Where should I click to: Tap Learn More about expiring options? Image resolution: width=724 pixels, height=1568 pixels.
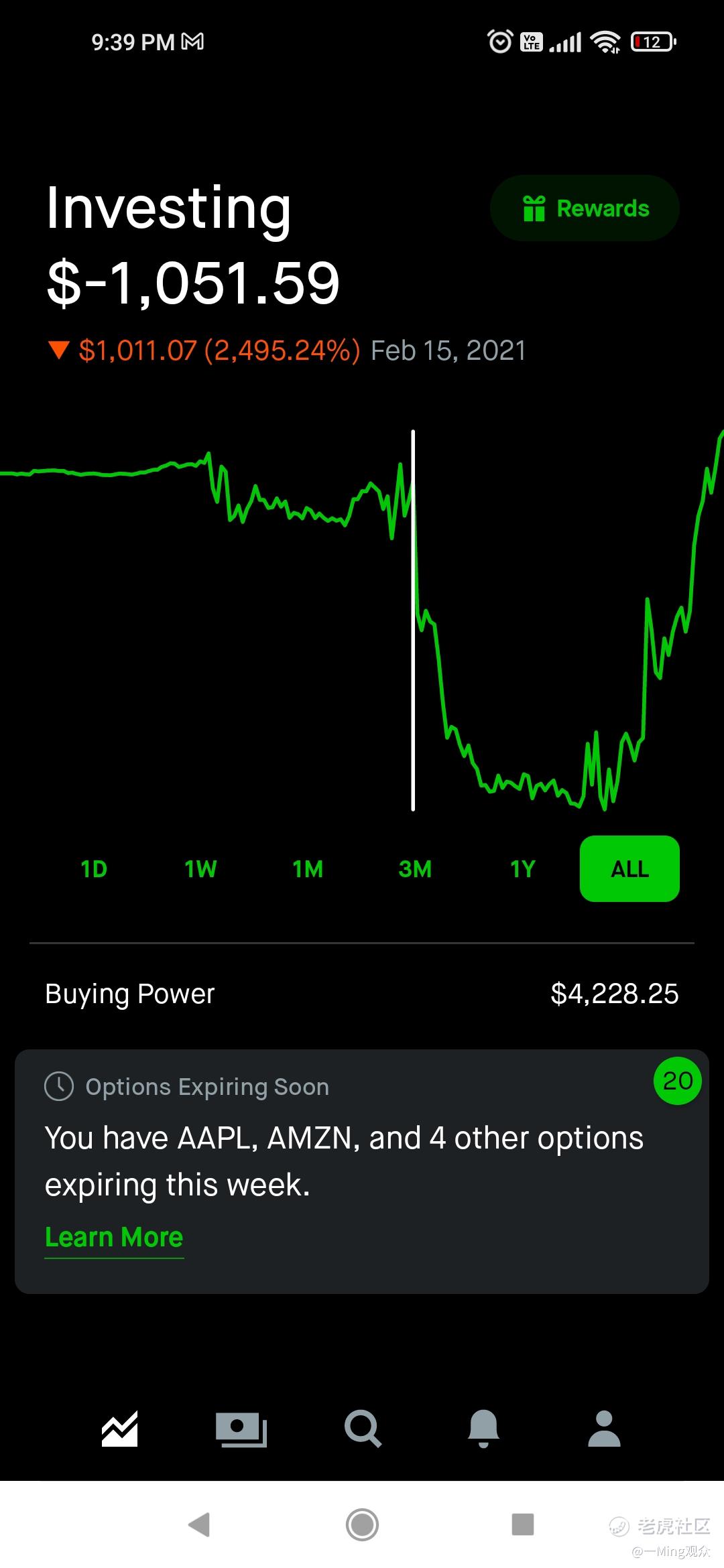[x=114, y=1237]
